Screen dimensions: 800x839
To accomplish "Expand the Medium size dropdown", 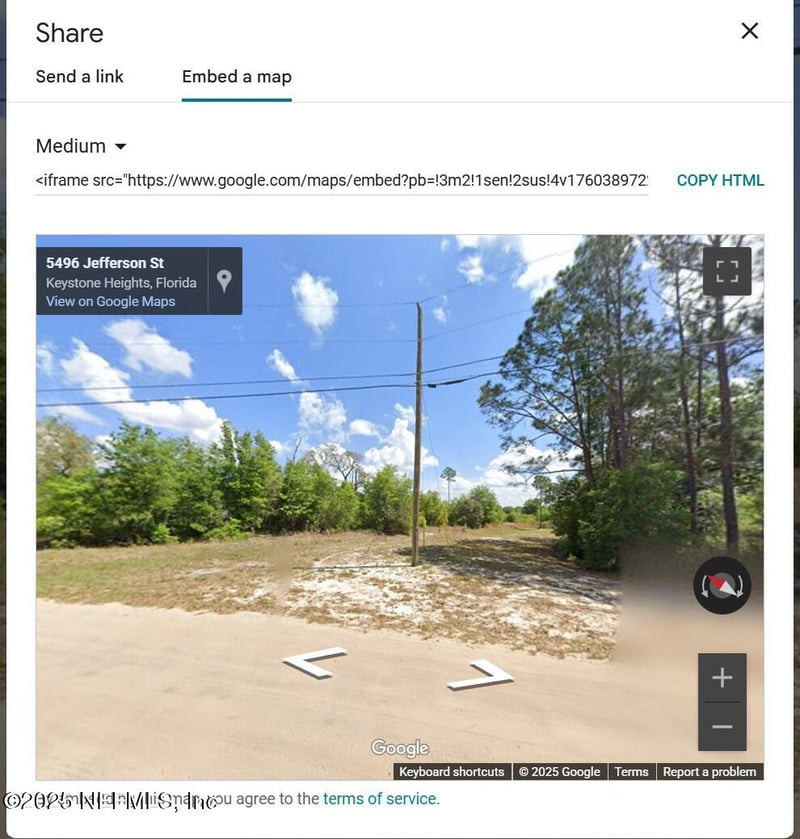I will pos(81,146).
